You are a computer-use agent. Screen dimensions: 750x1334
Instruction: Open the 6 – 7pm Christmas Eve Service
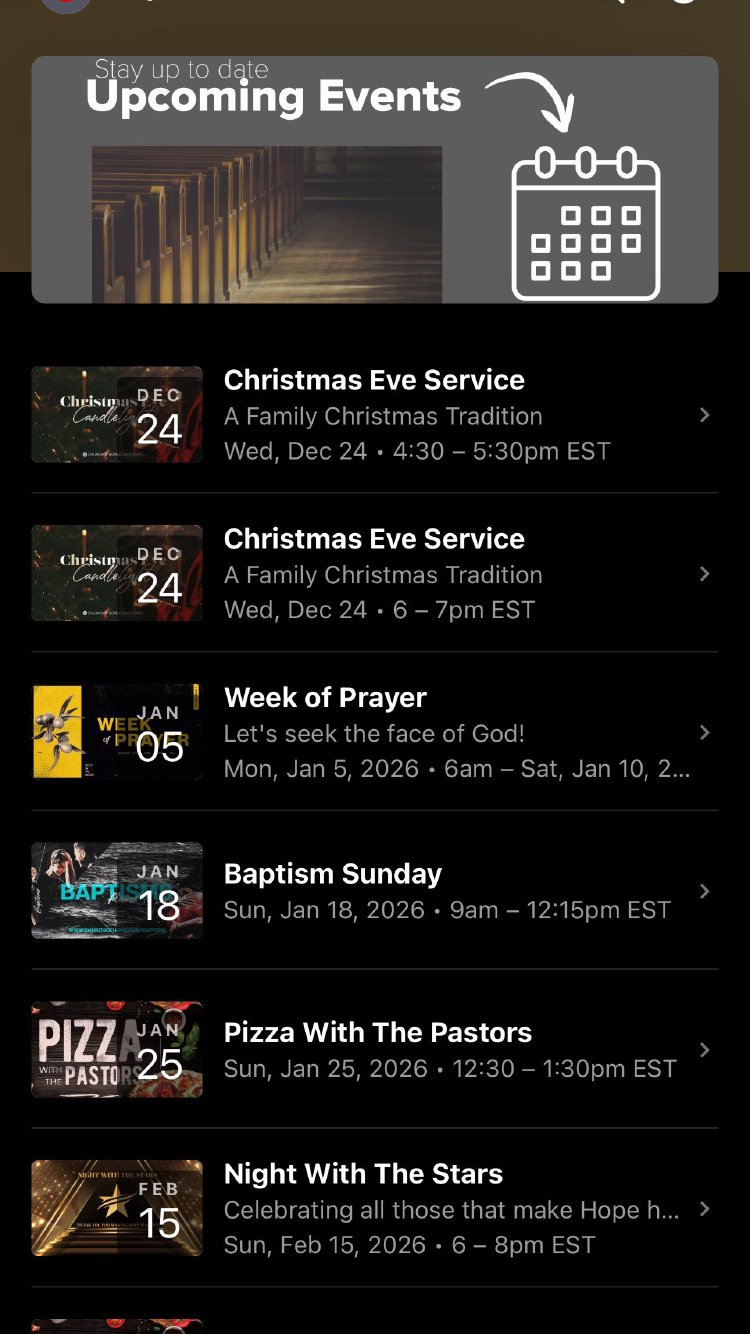coord(375,573)
